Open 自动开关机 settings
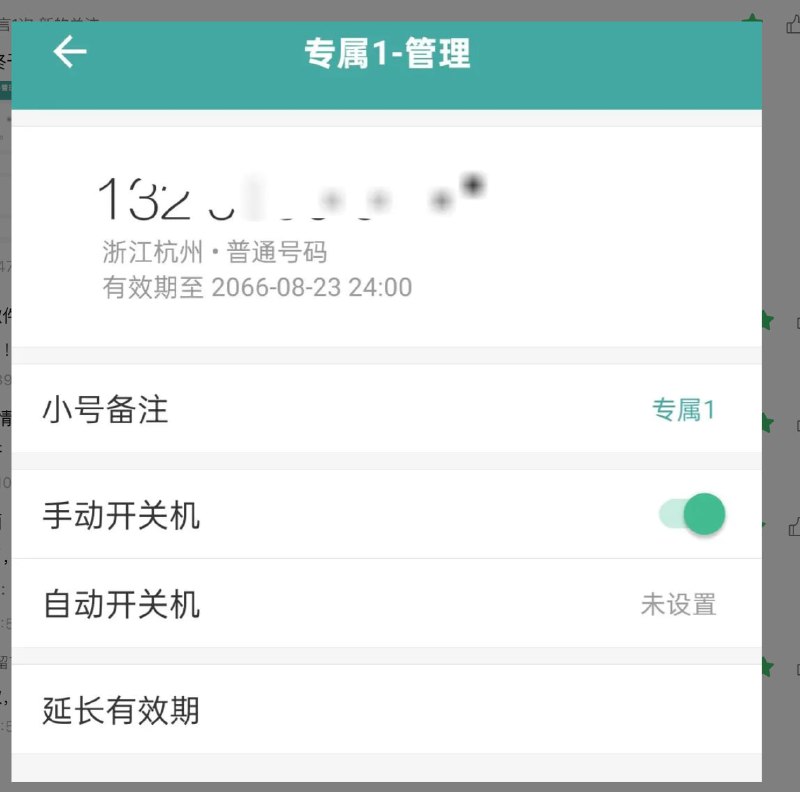 coord(386,604)
